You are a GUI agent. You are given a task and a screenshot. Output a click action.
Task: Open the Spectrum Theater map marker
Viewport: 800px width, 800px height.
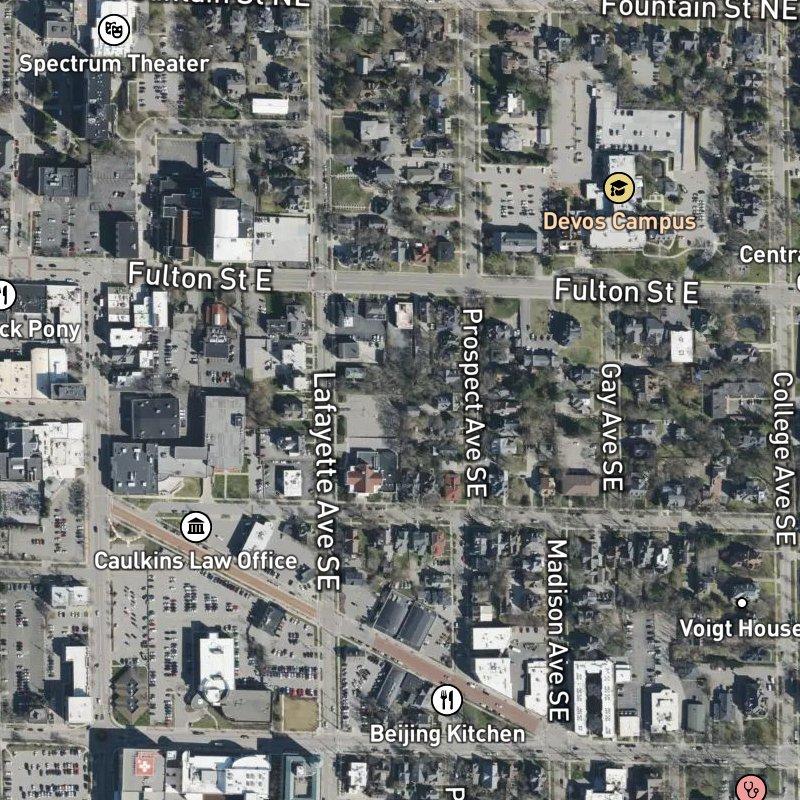[x=115, y=30]
